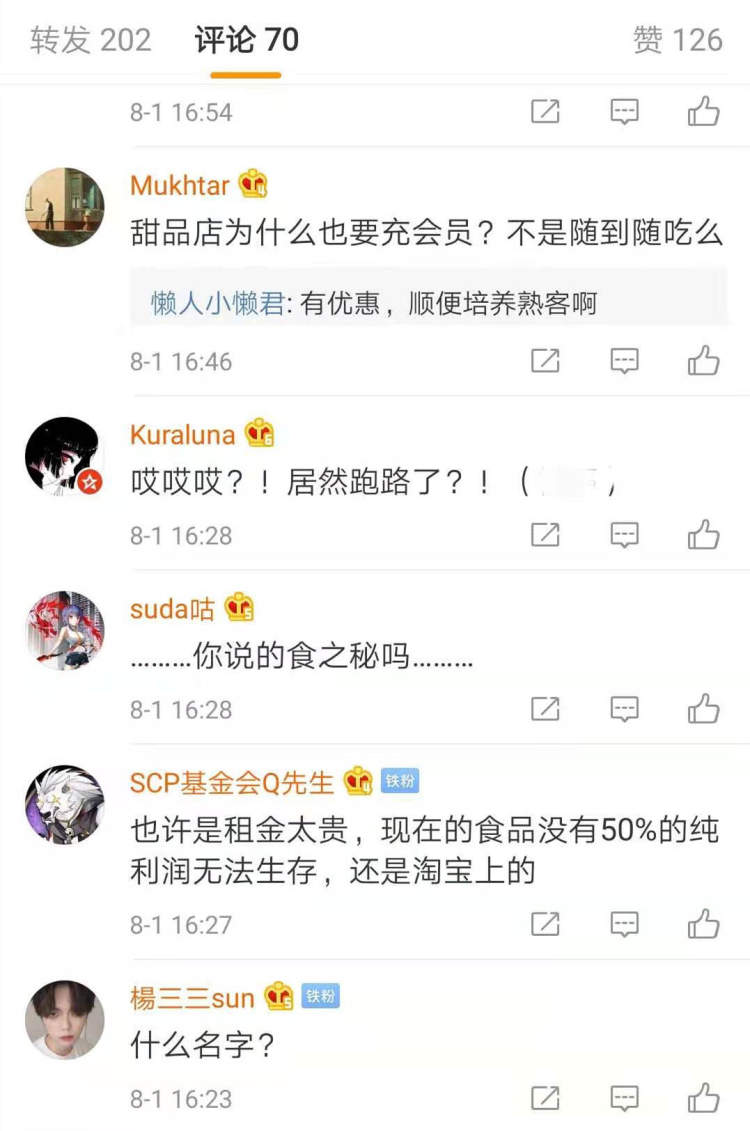Open 楊三三sun's profile avatar

coord(64,1019)
